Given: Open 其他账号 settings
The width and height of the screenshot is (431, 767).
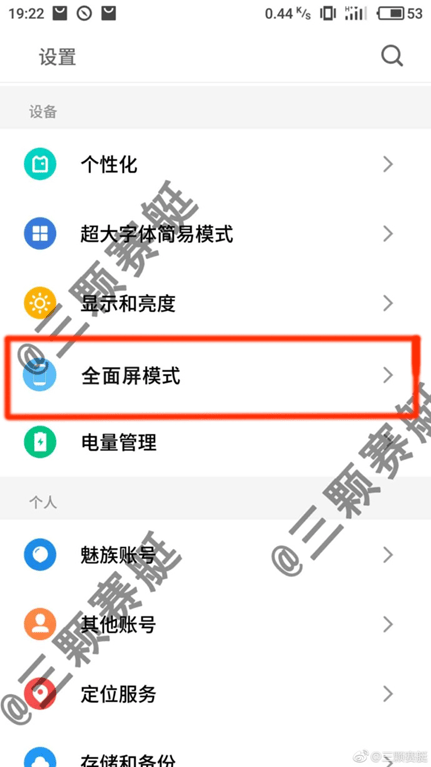Looking at the screenshot, I should [215, 624].
